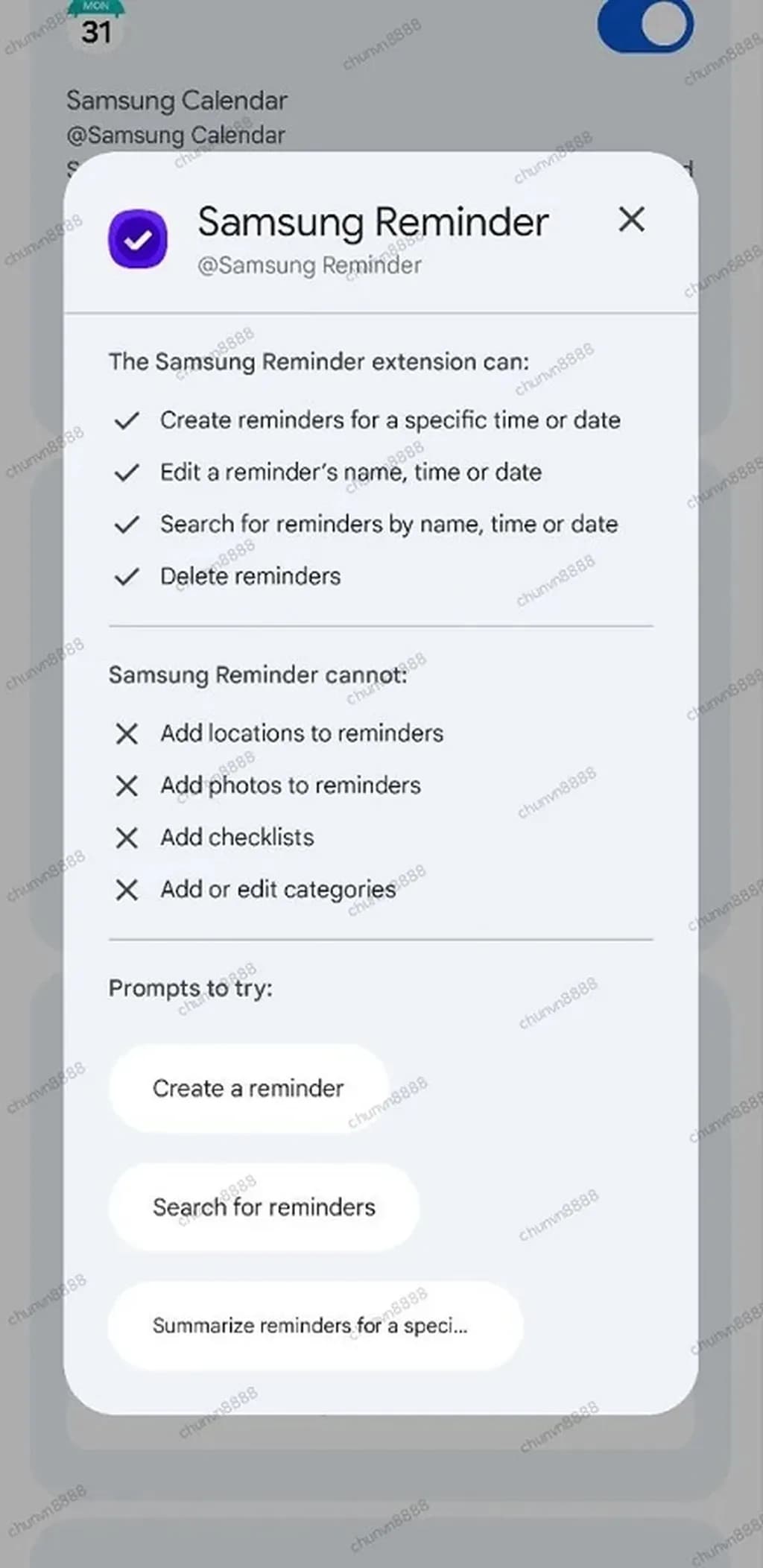
Task: Try the 'Create a reminder' prompt
Action: coord(248,1089)
